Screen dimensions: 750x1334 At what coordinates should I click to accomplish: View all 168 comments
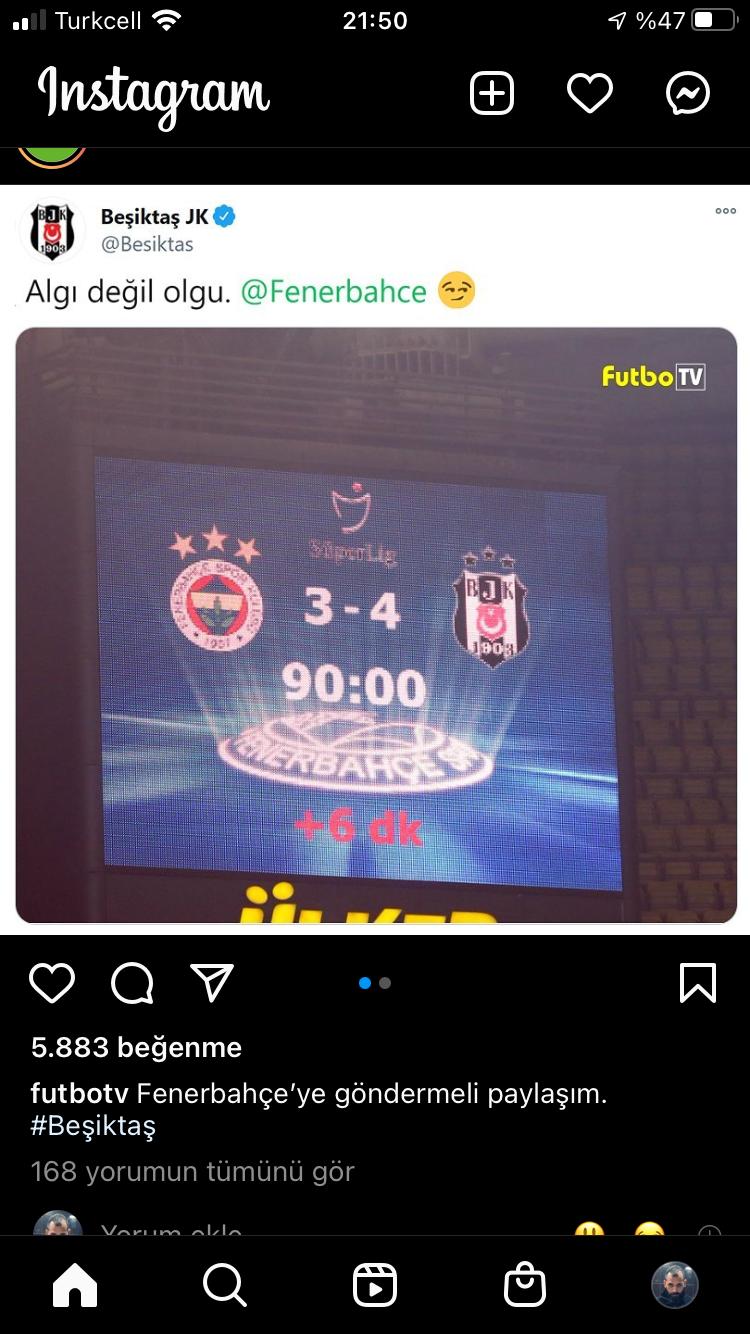192,1171
